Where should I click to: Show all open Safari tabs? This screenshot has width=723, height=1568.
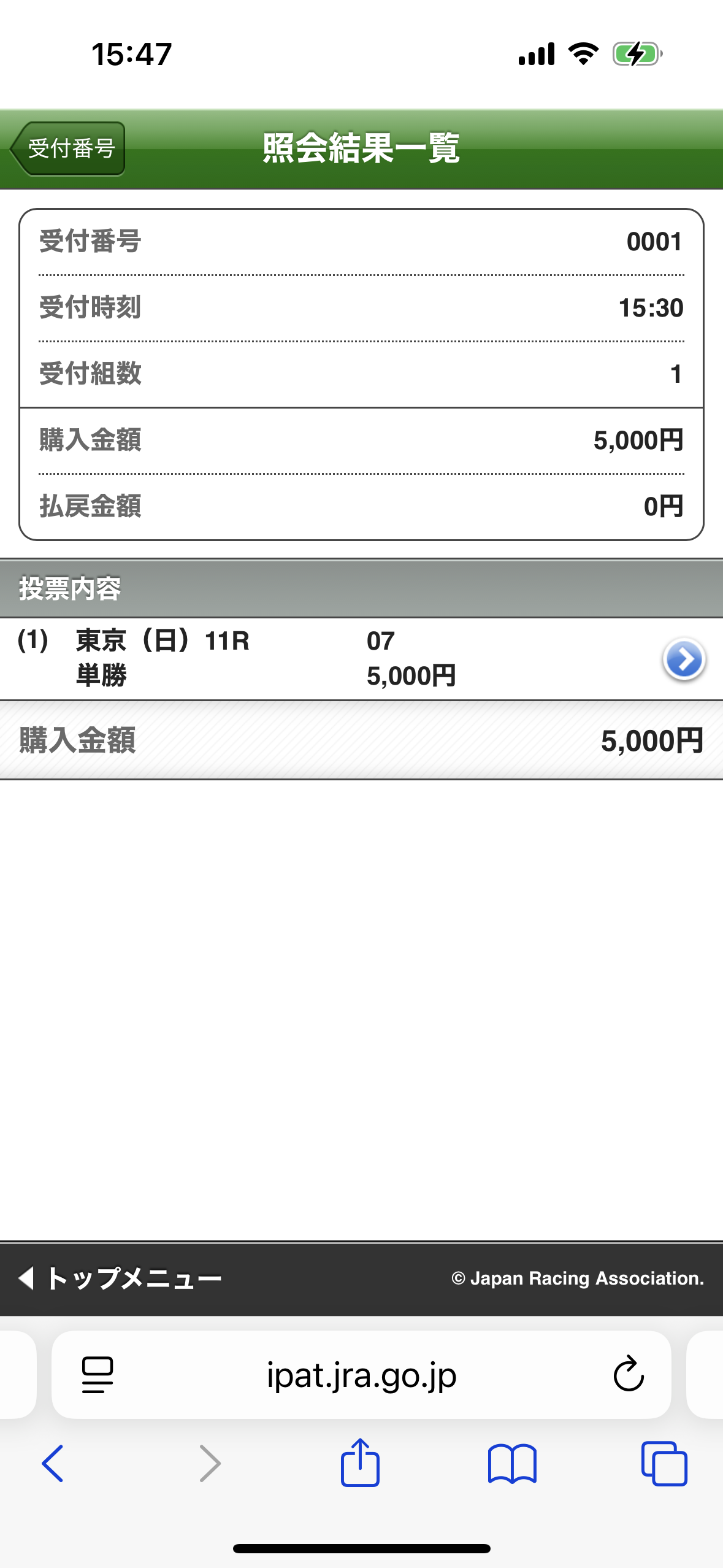[664, 1463]
